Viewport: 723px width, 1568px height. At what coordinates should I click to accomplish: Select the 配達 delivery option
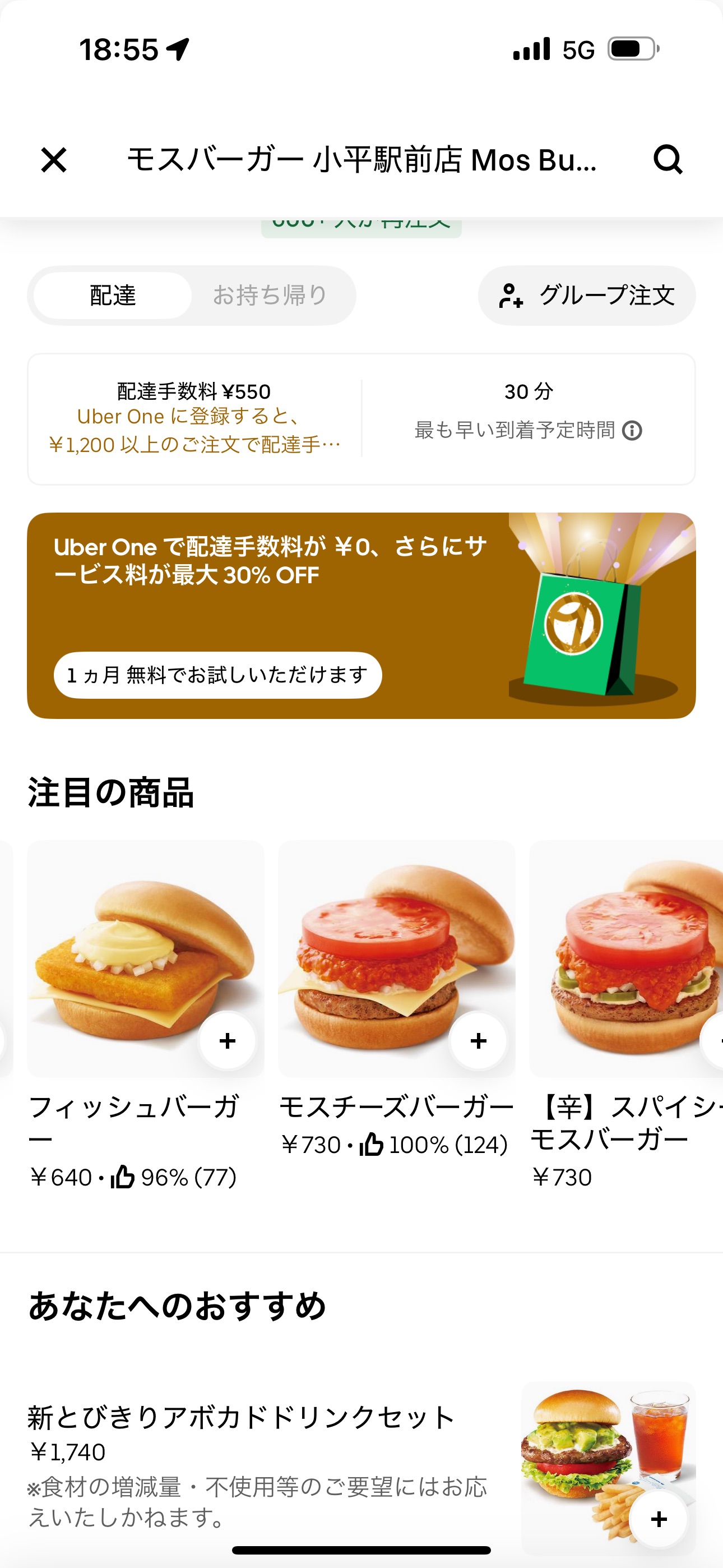[113, 295]
